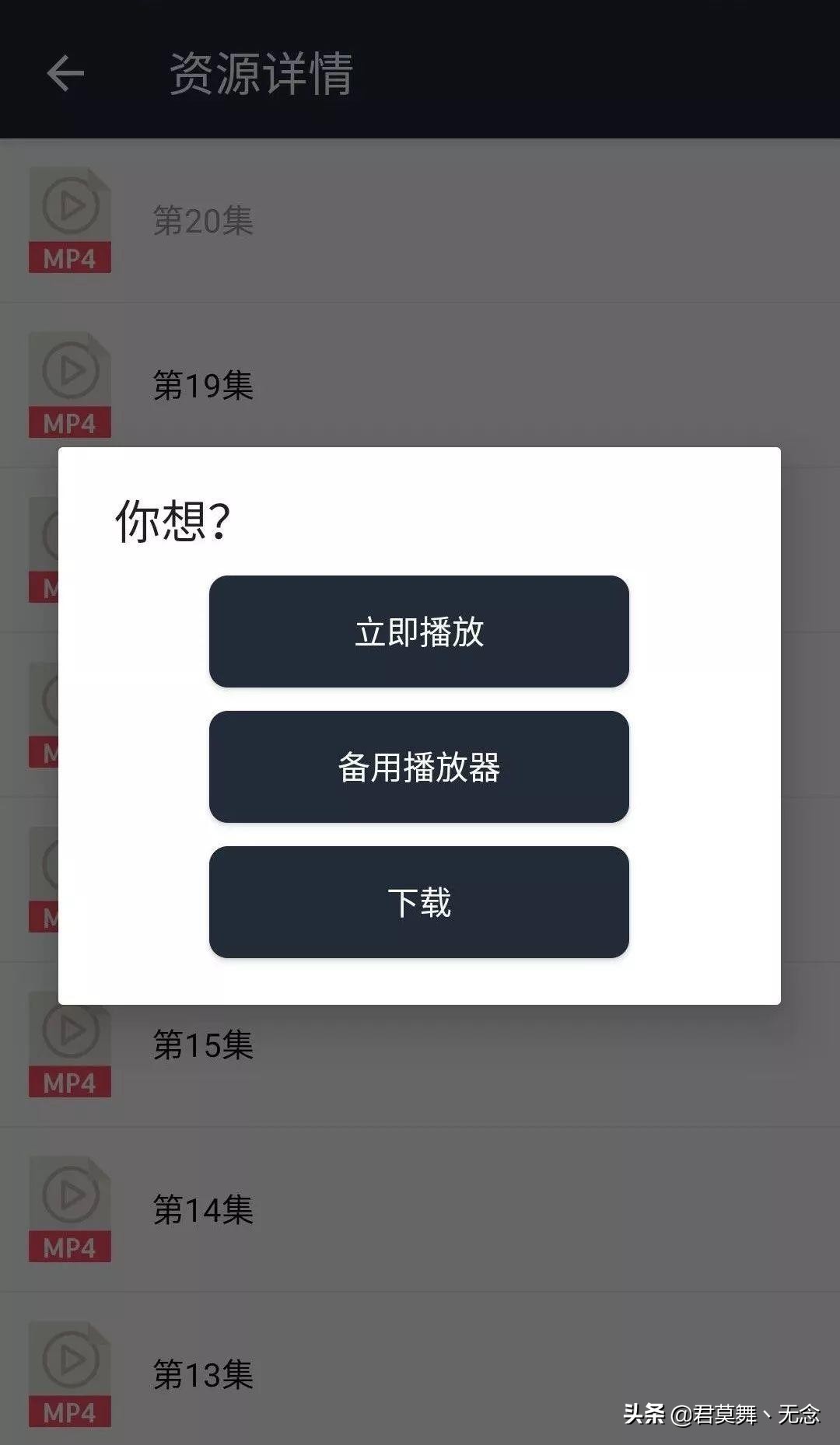Tap 下载 to download the episode
The width and height of the screenshot is (840, 1445).
click(418, 902)
